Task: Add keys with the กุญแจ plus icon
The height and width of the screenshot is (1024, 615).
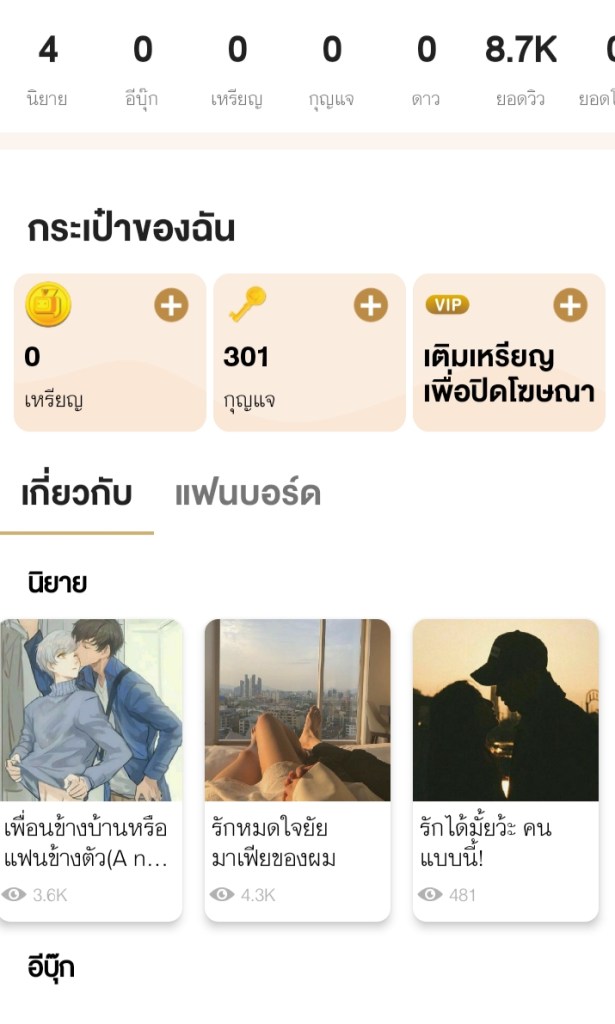Action: [370, 305]
